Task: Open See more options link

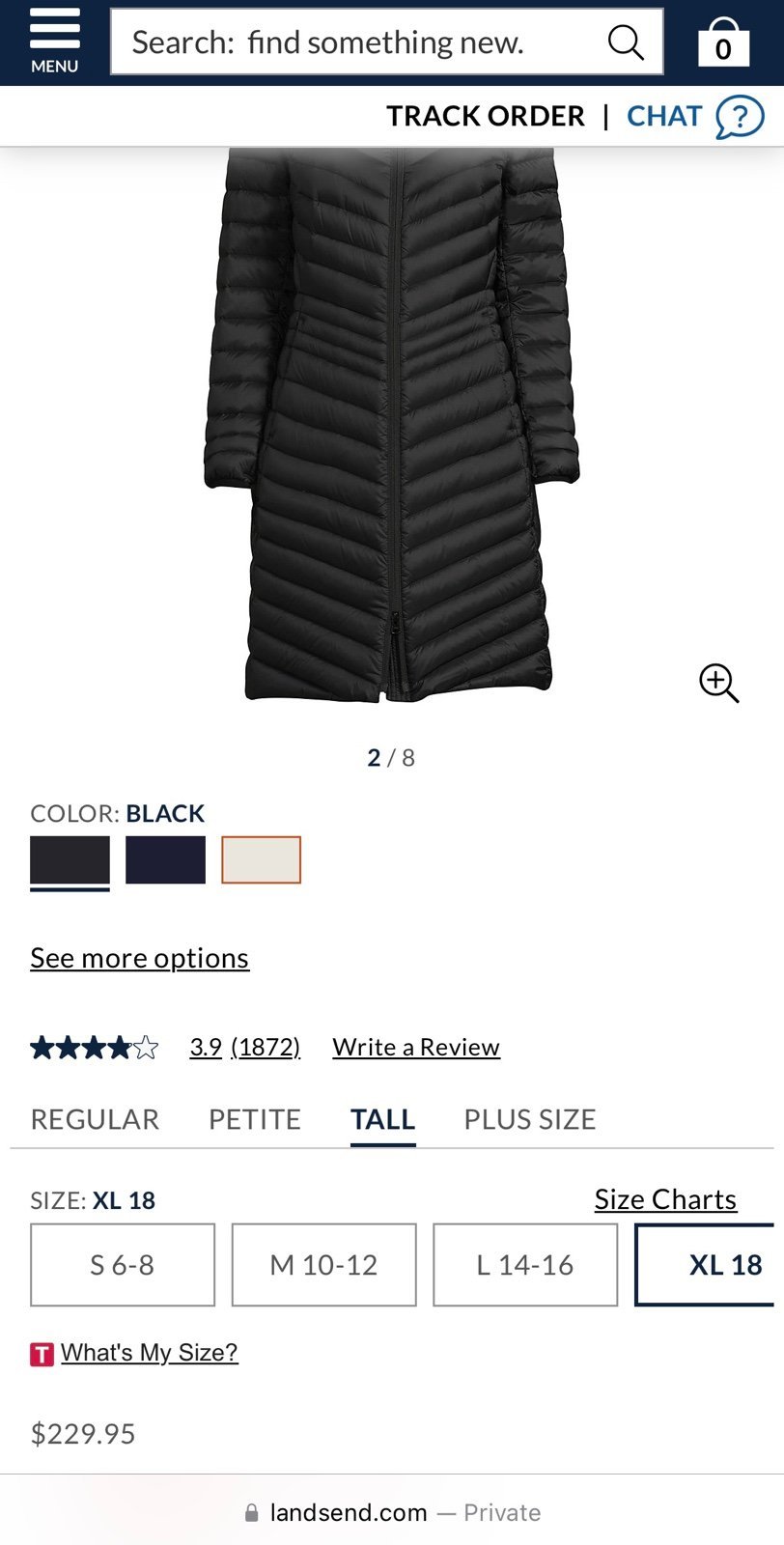Action: [x=140, y=958]
